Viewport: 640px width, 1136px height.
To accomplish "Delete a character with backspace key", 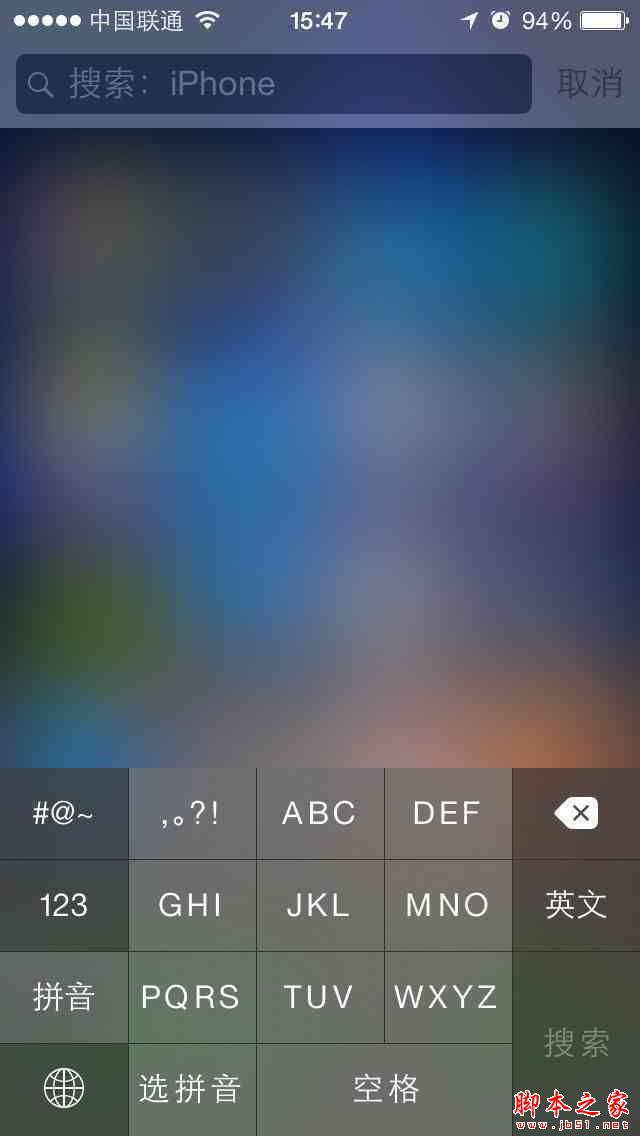I will coord(576,813).
